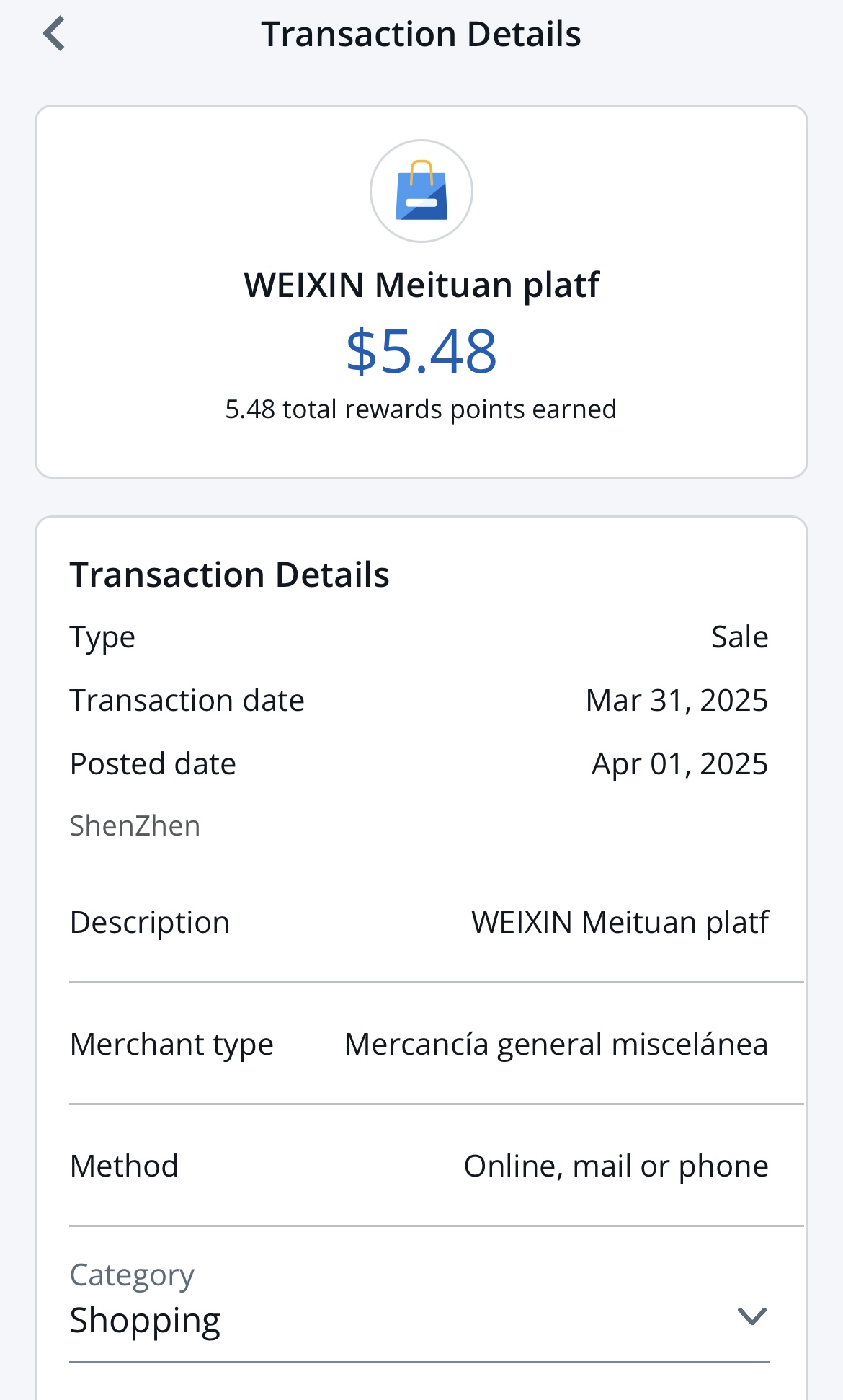
Task: Go back using the top-left arrow
Action: click(54, 34)
